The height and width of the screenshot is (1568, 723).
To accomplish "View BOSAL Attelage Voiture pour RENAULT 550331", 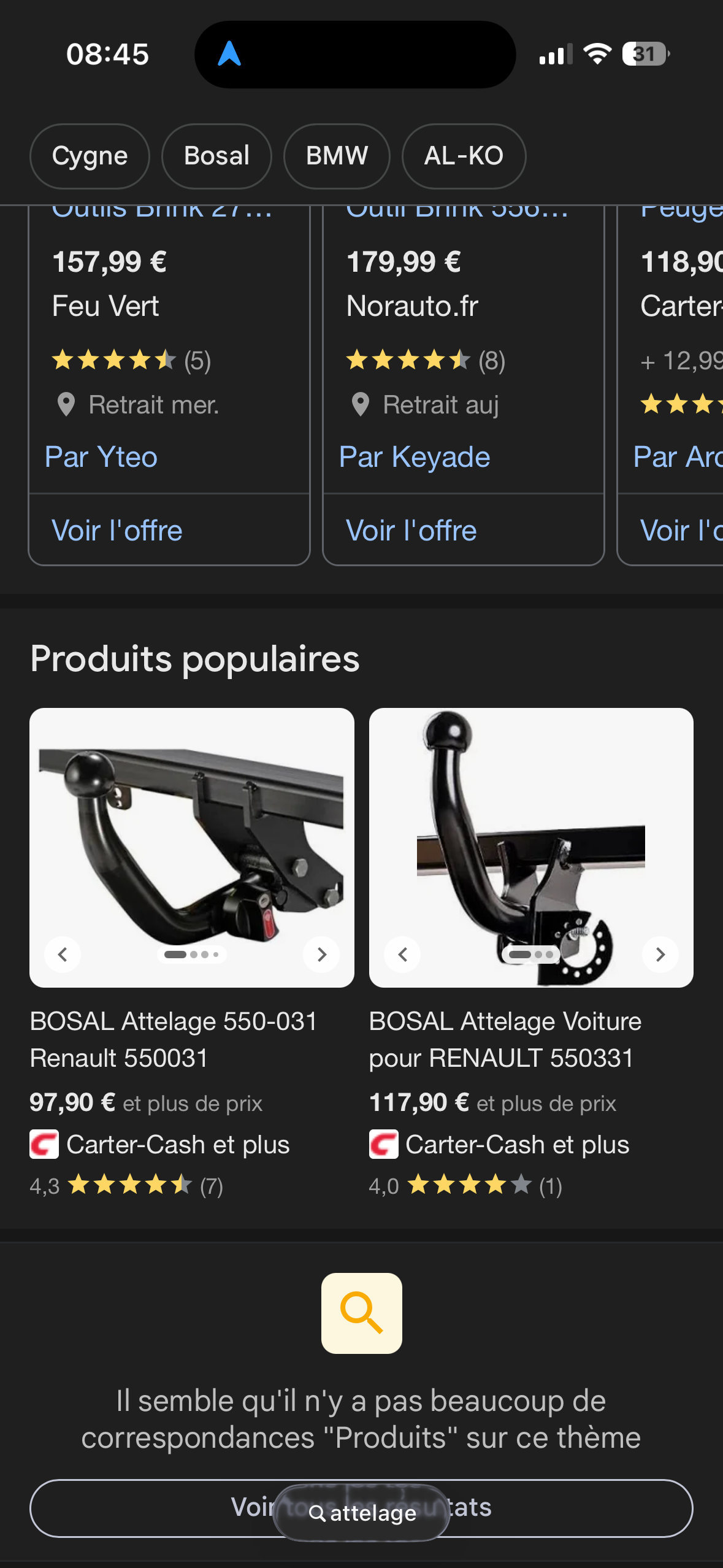I will pos(505,1039).
